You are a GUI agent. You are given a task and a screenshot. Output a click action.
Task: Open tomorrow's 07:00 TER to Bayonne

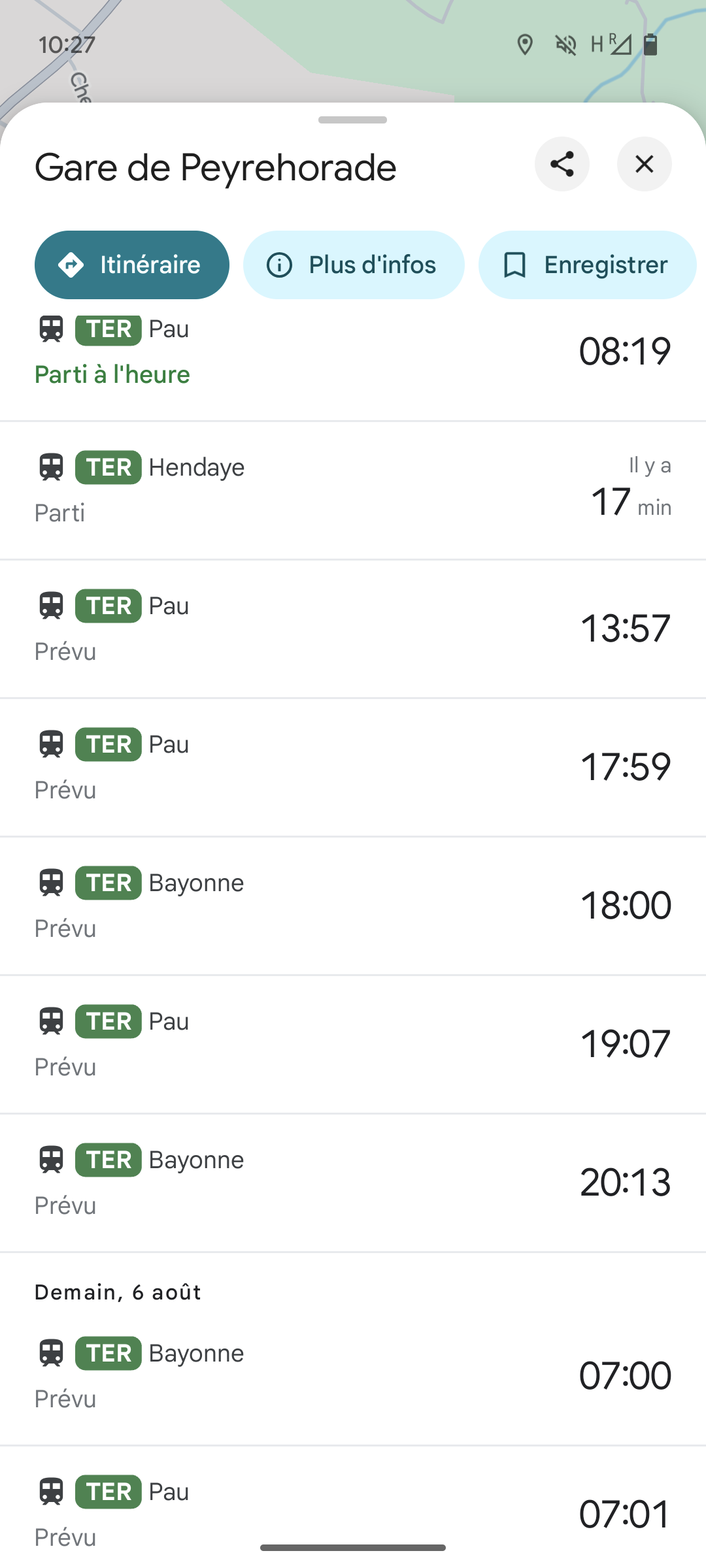[353, 1376]
